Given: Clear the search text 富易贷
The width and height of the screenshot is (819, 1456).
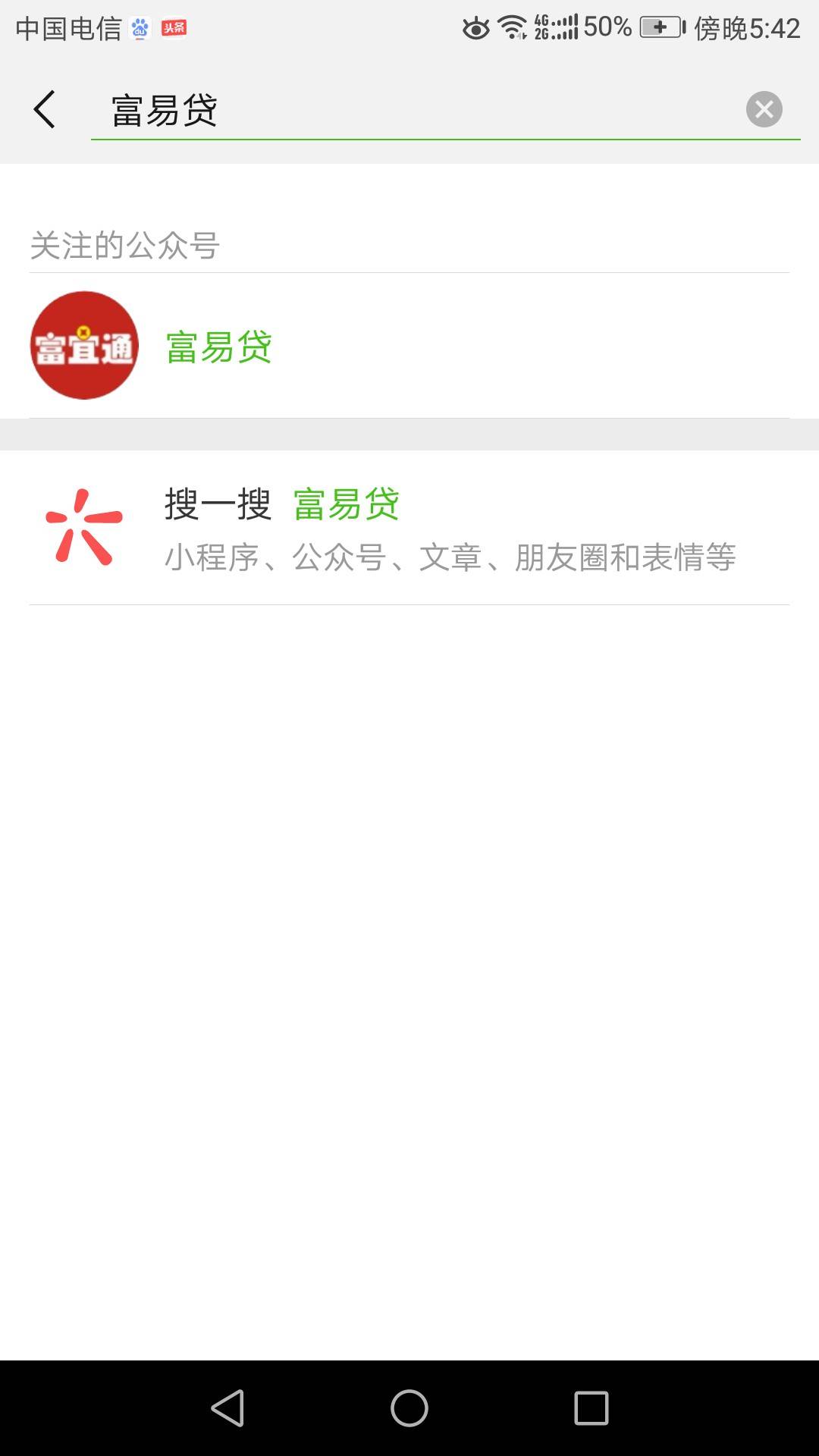Looking at the screenshot, I should [x=764, y=109].
